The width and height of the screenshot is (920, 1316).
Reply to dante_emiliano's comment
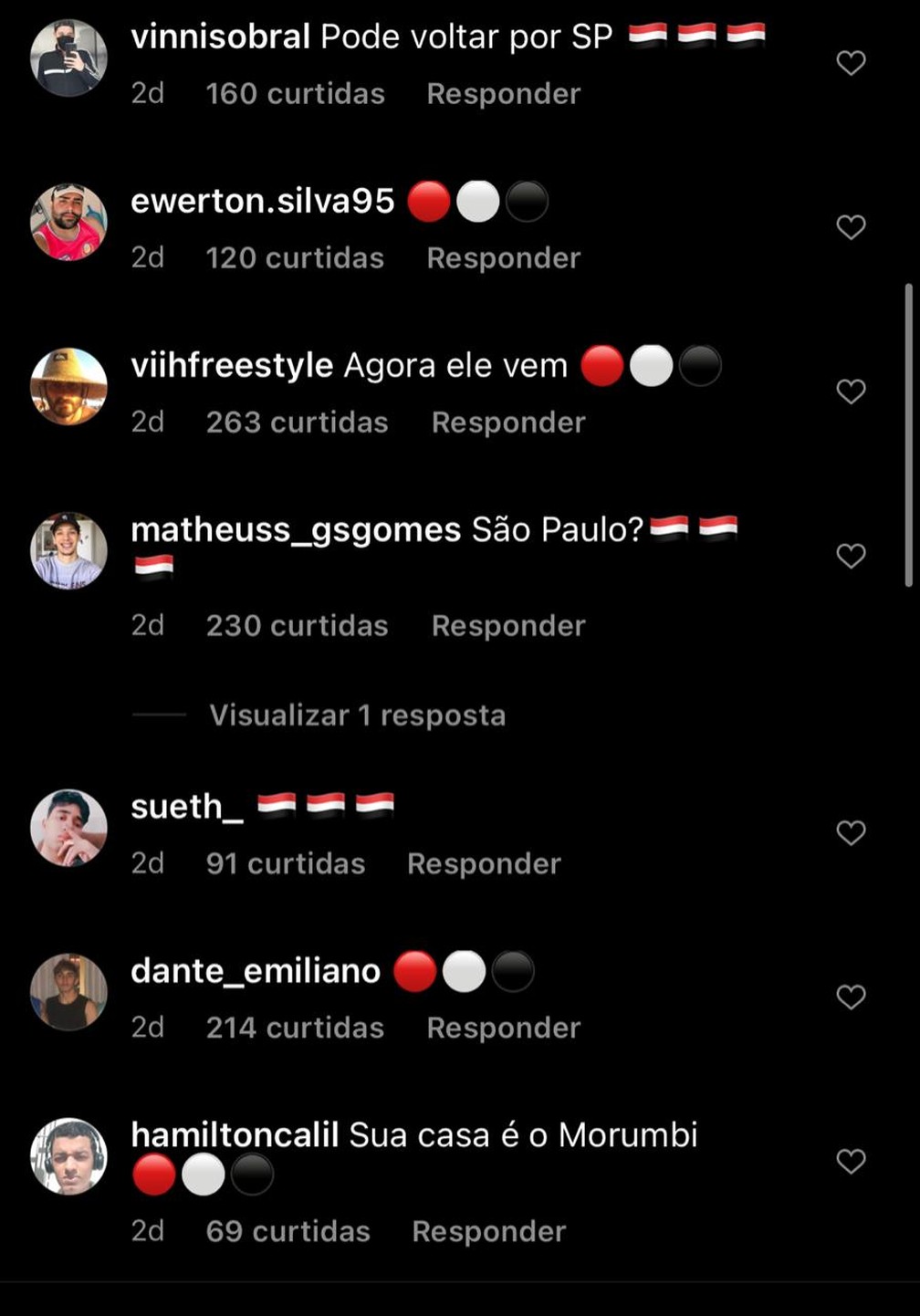[x=503, y=1029]
